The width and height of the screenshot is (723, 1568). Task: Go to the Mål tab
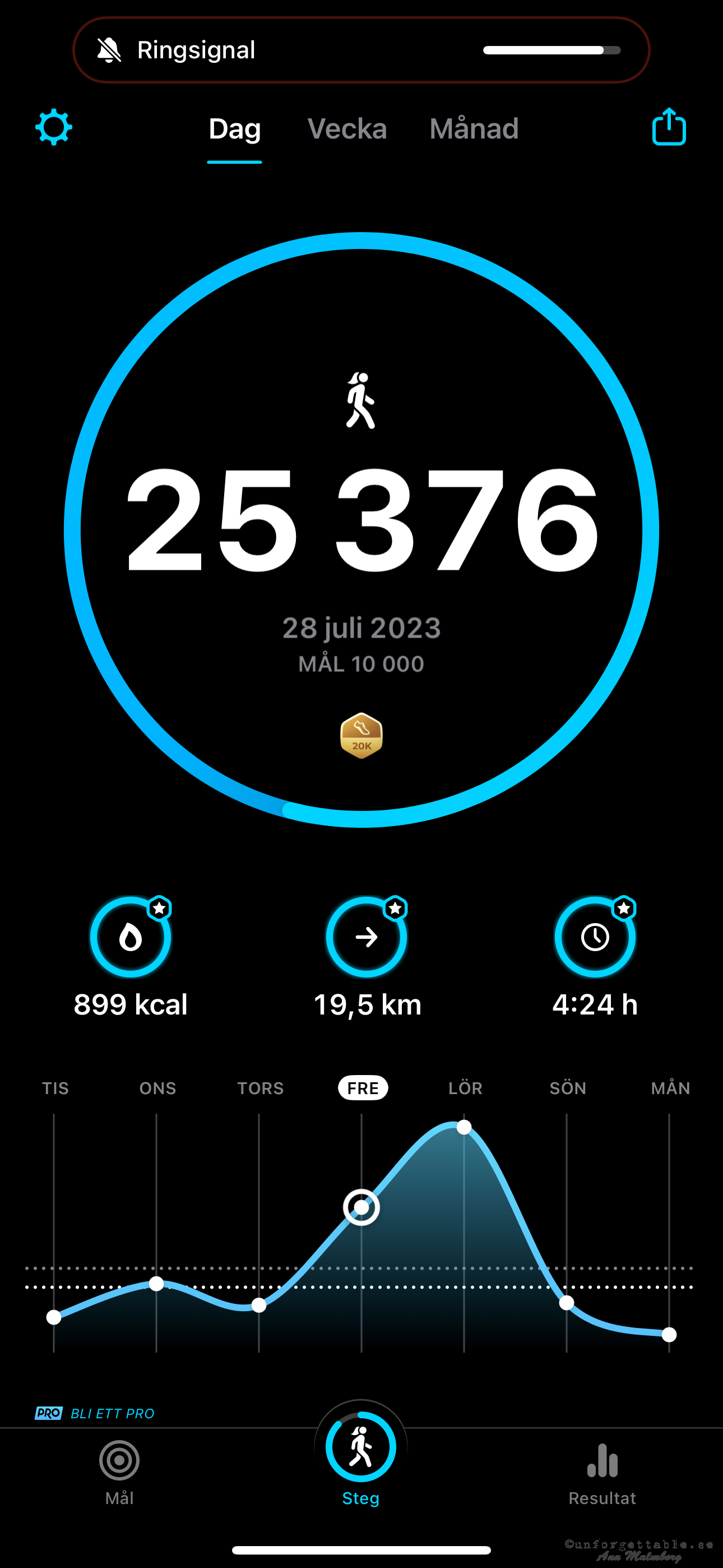click(119, 1473)
